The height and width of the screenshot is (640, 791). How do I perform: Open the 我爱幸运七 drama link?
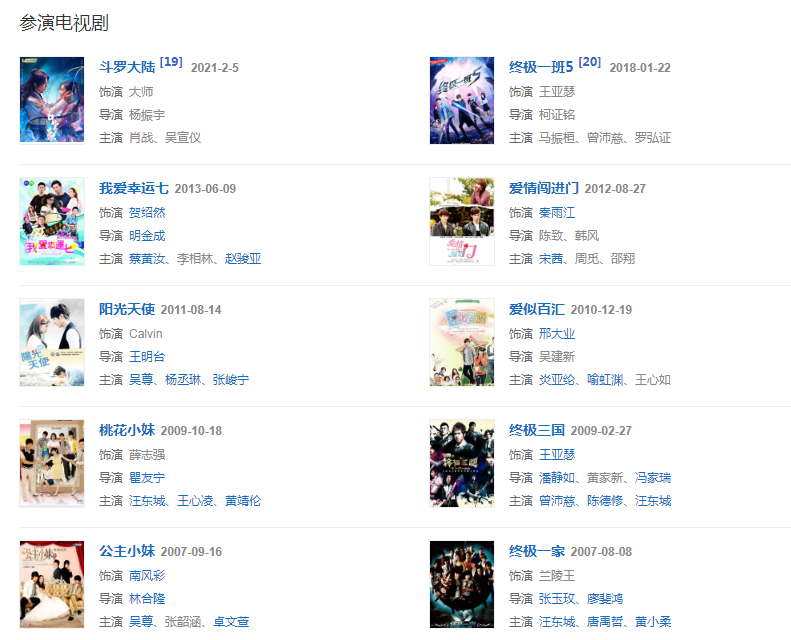click(134, 189)
